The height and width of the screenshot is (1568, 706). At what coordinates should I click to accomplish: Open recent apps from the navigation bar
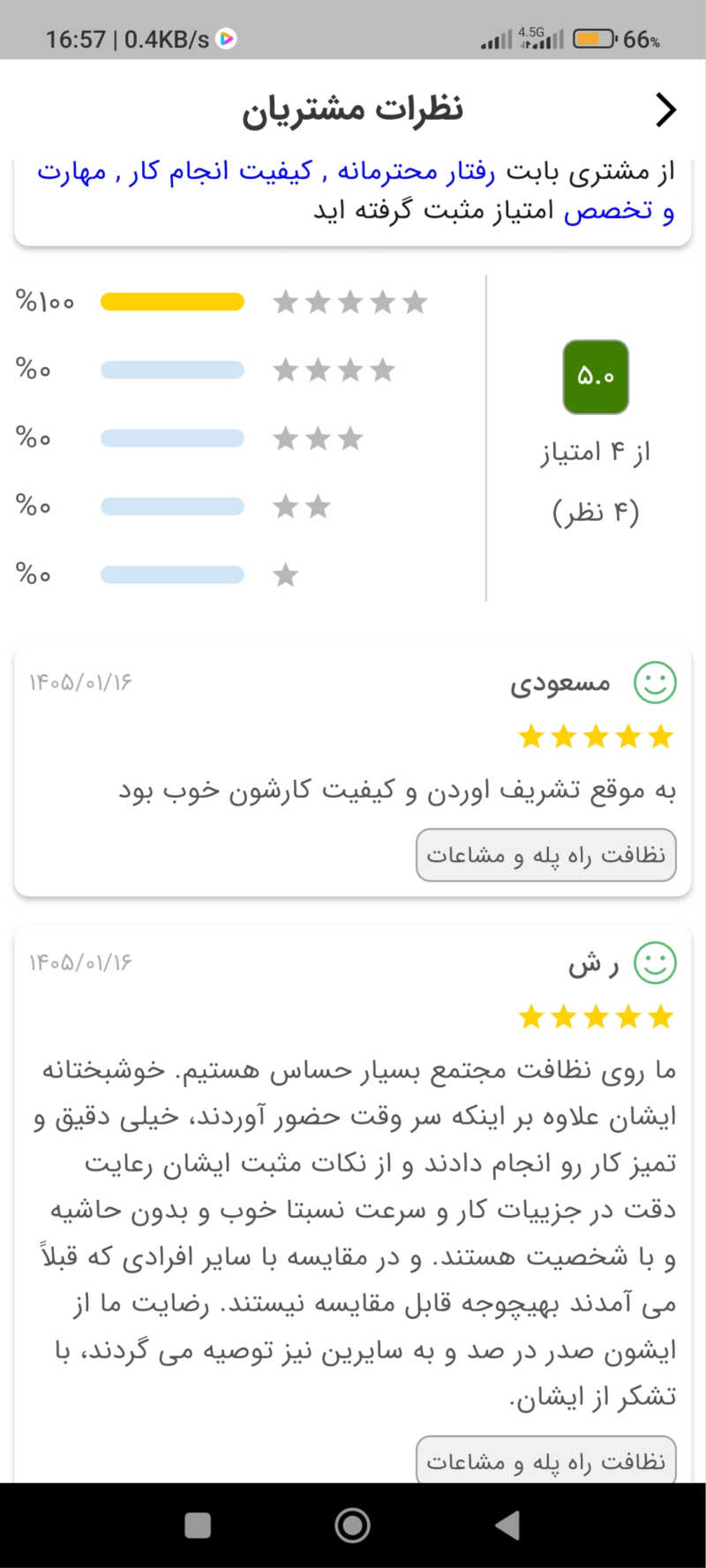coord(198,1525)
